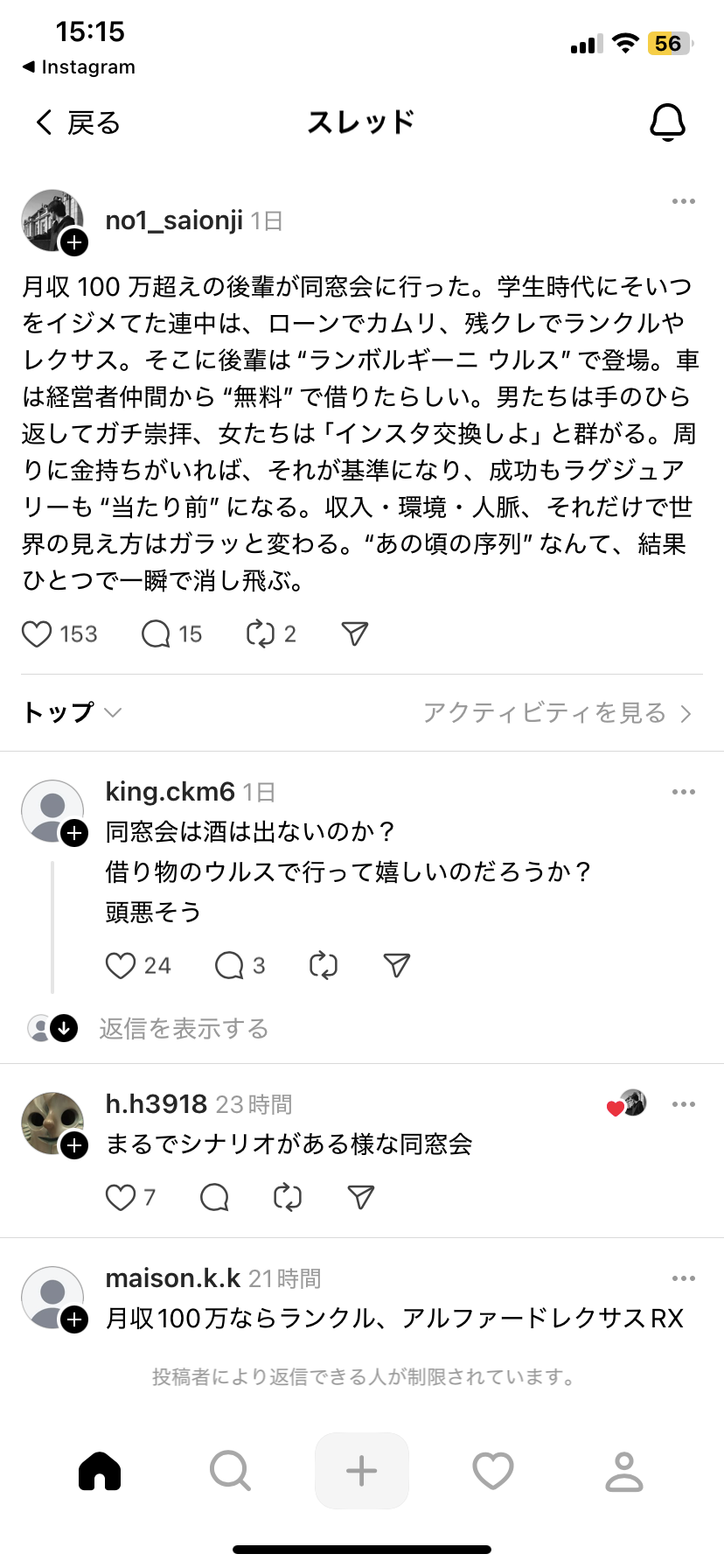Open comments on no1_saionji's post
Viewport: 724px width, 1568px height.
pos(157,634)
